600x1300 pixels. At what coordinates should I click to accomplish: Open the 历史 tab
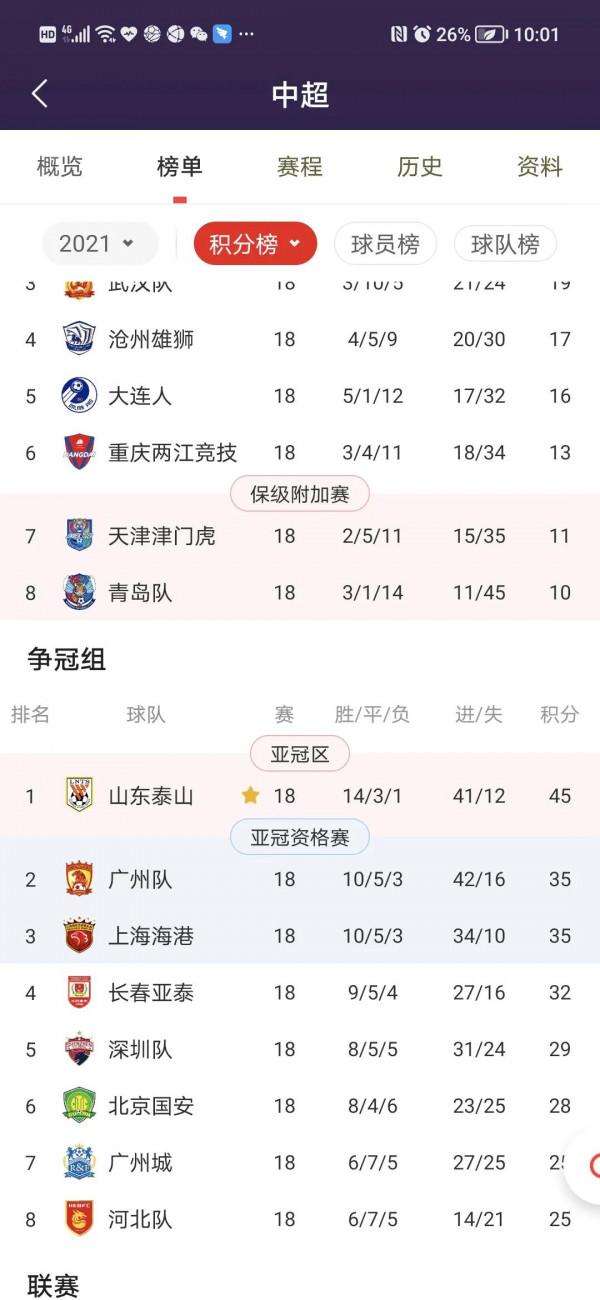click(x=420, y=167)
